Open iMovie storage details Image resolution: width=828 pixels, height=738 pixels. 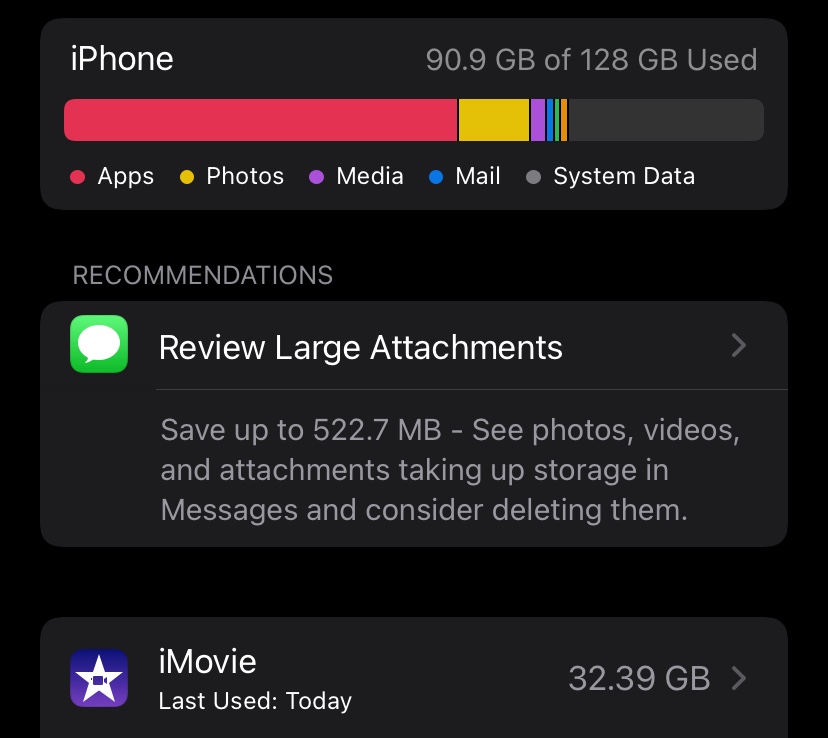(x=413, y=679)
